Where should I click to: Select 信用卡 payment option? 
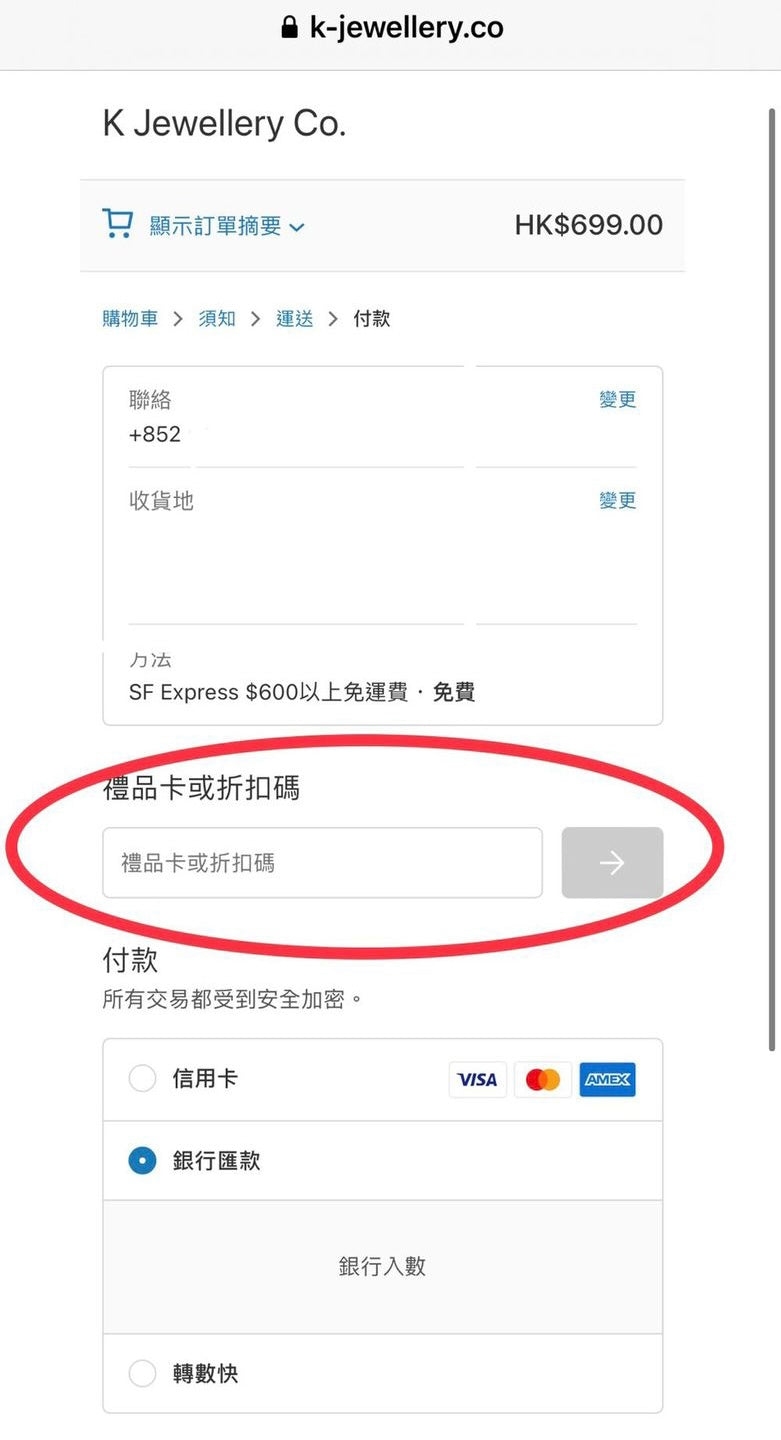click(x=382, y=1079)
